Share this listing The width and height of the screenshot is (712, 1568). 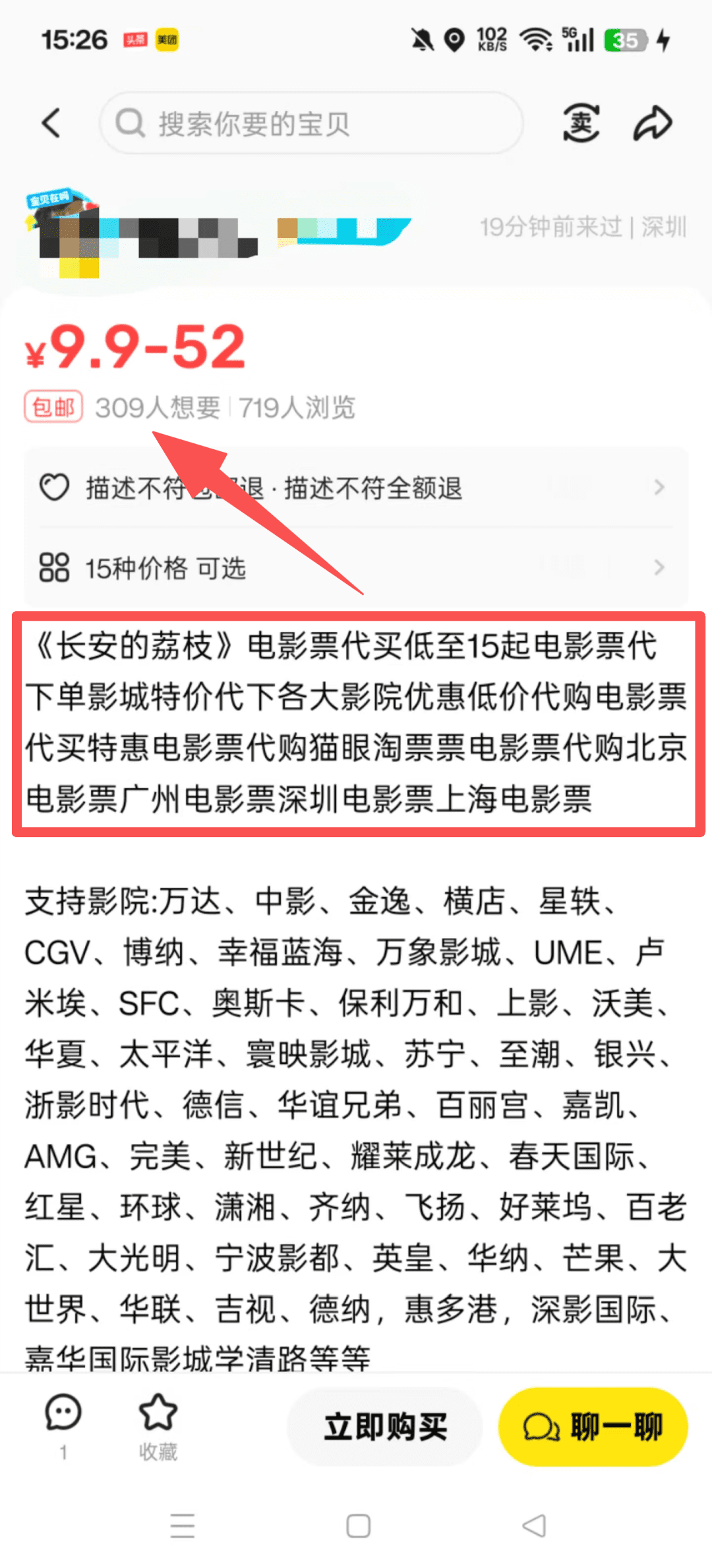pyautogui.click(x=652, y=123)
